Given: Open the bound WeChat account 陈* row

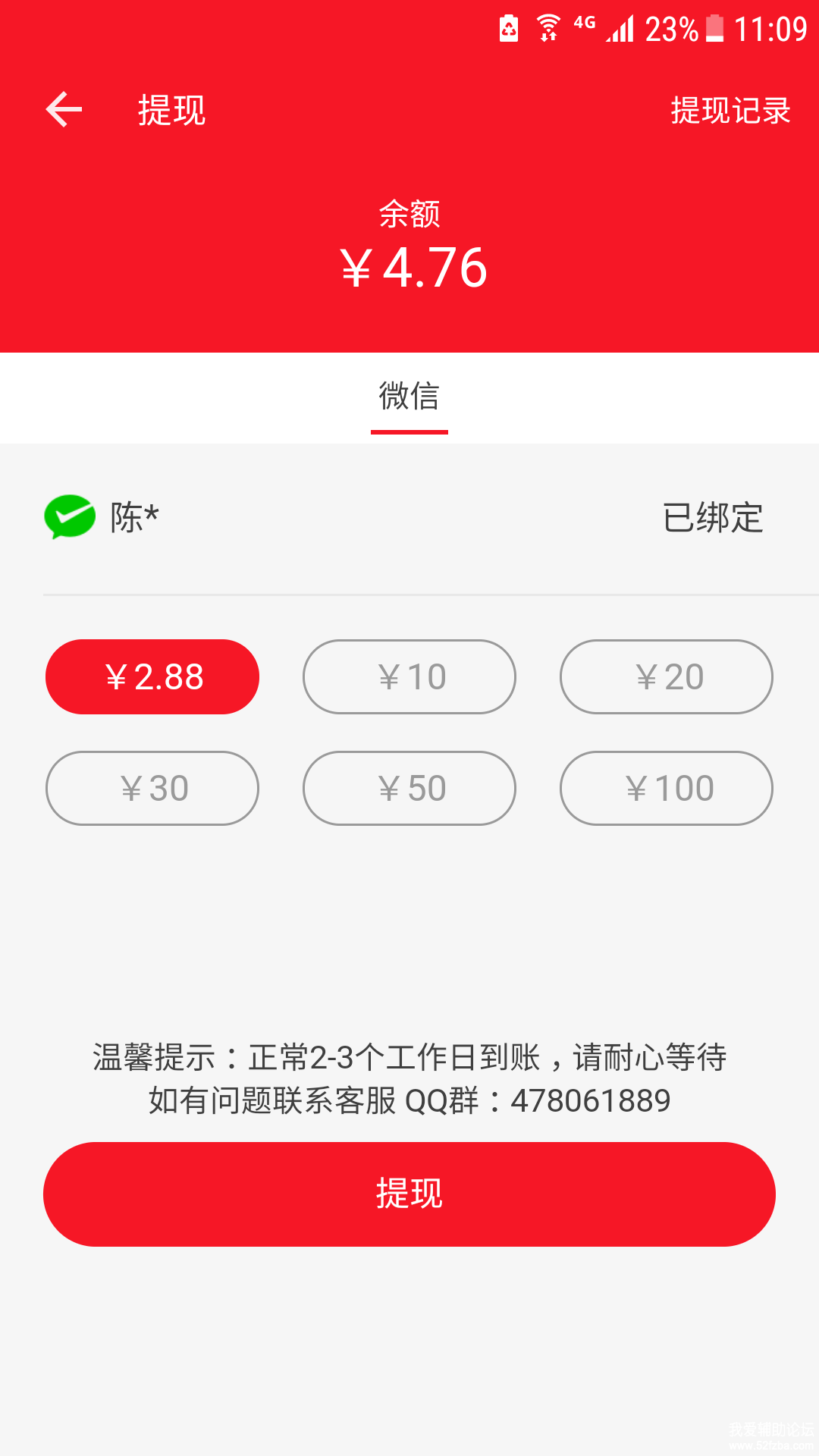Looking at the screenshot, I should click(x=409, y=518).
